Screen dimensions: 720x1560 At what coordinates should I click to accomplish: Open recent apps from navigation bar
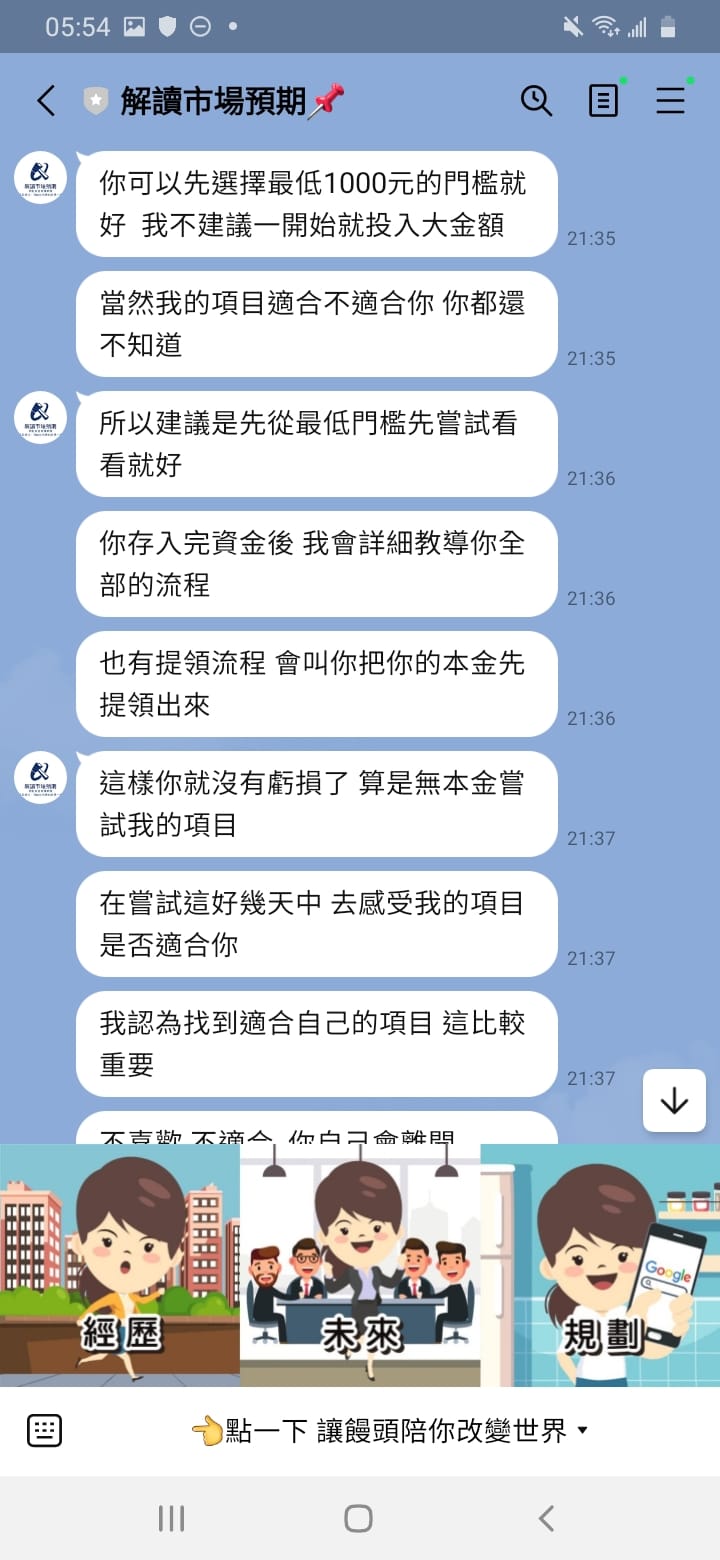(x=171, y=1518)
